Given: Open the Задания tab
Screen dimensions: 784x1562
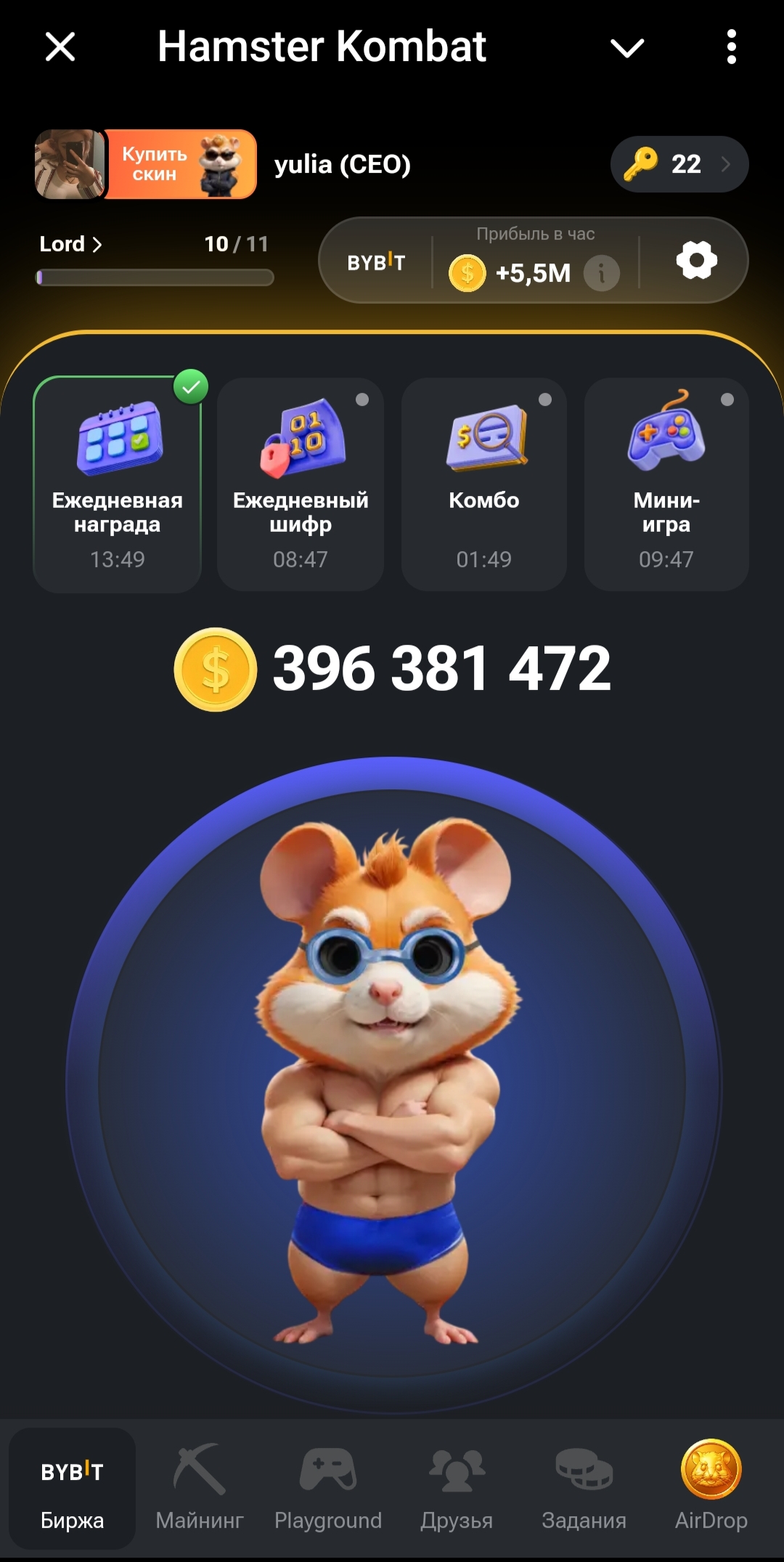Looking at the screenshot, I should point(584,1489).
